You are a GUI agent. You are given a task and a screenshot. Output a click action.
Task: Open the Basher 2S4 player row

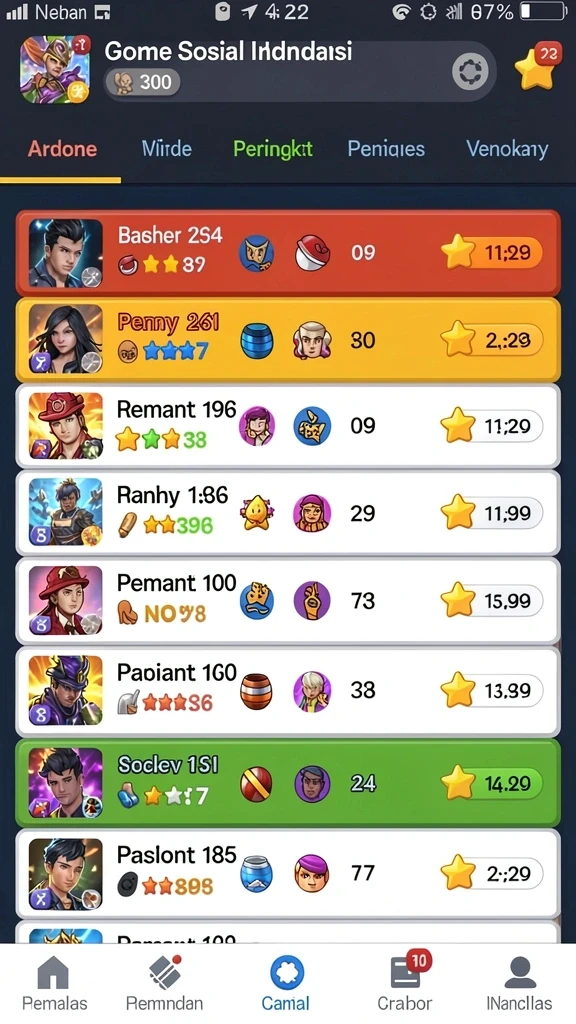click(x=288, y=253)
